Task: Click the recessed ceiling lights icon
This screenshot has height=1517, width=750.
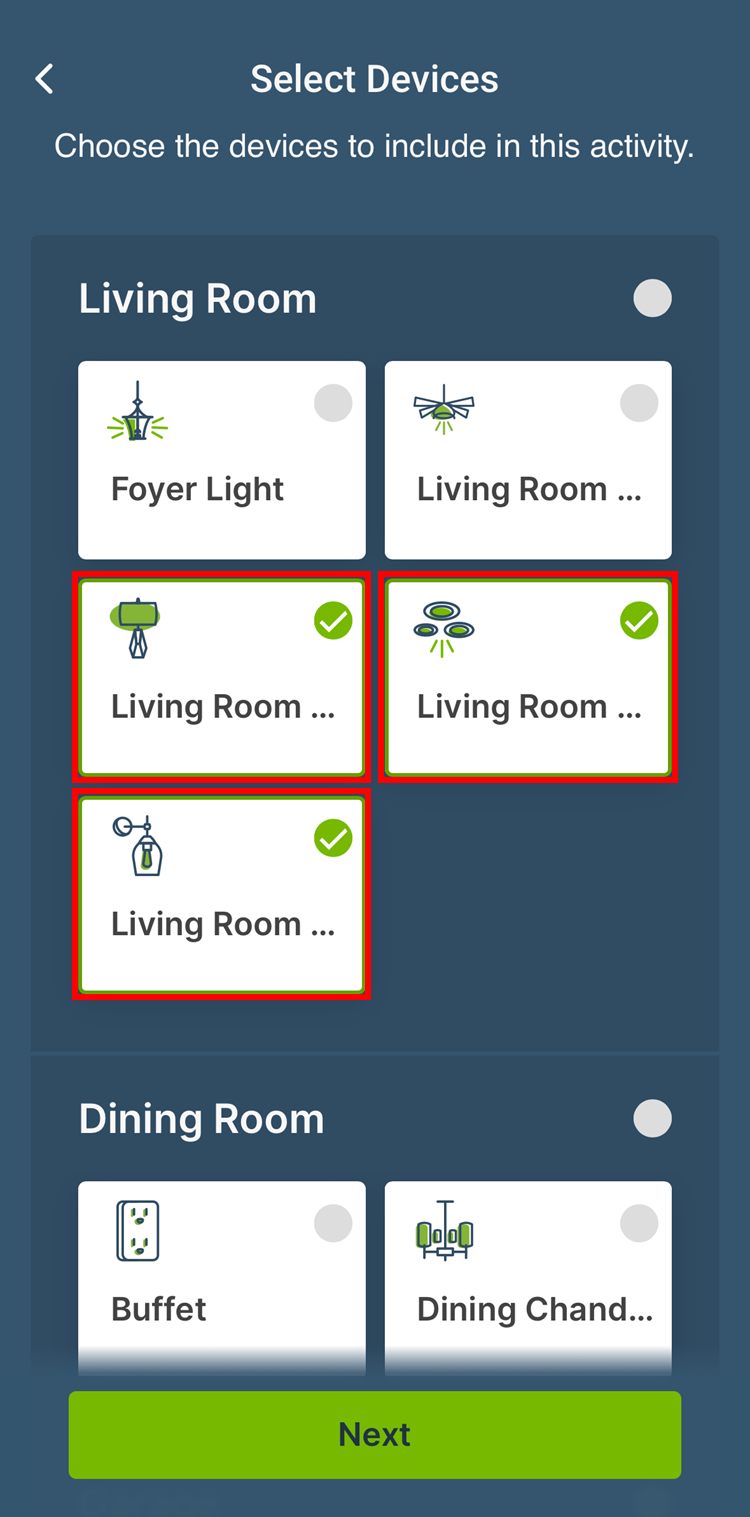Action: point(443,625)
